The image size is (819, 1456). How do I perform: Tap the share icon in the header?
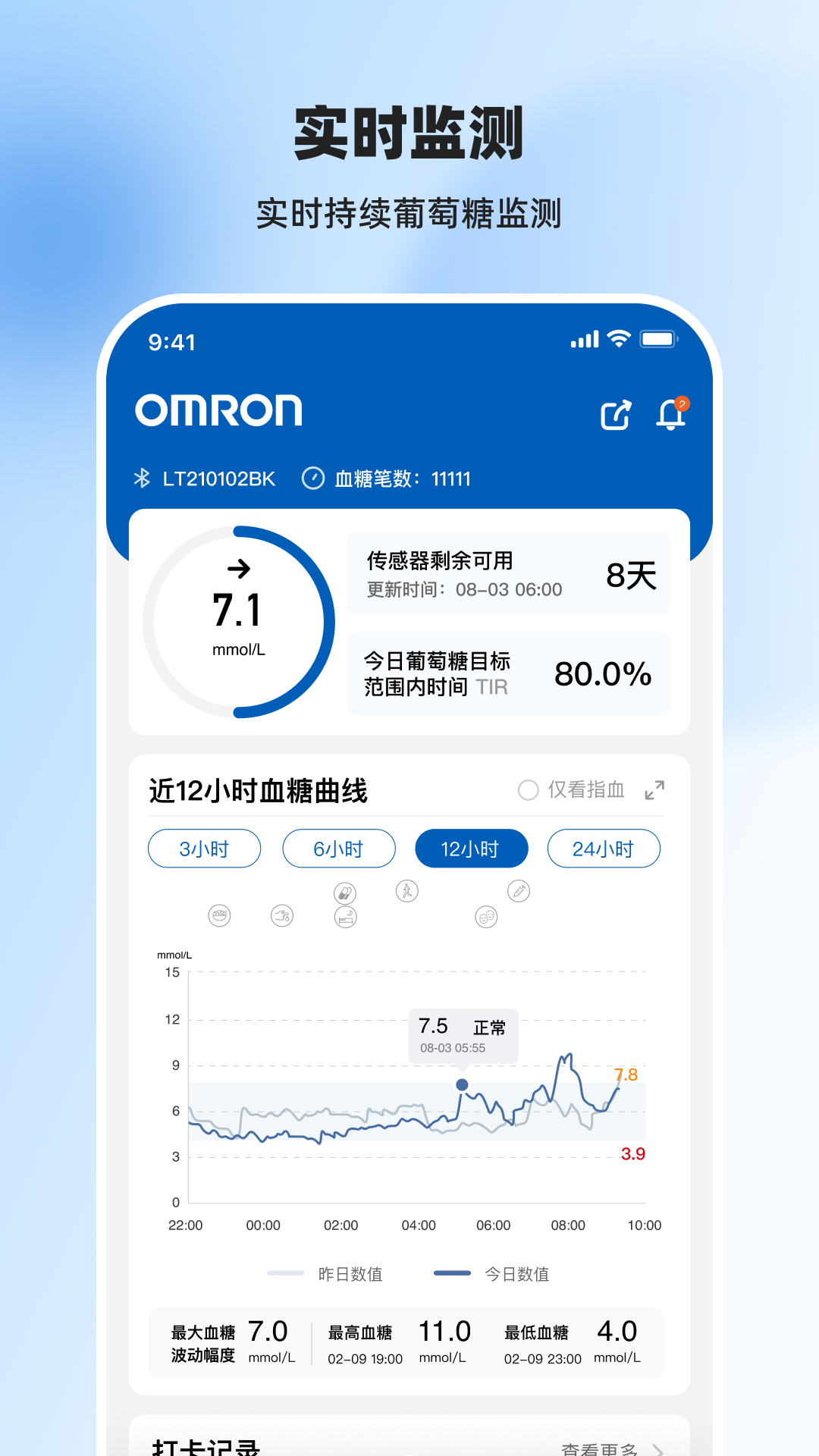615,414
